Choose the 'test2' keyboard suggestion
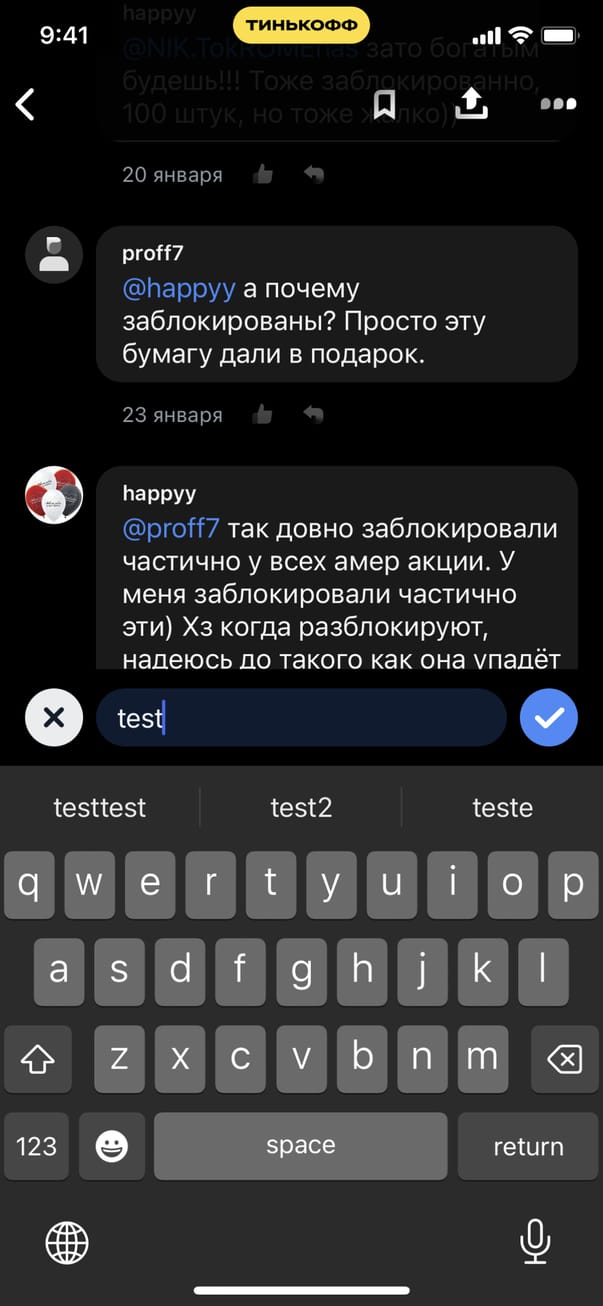 coord(301,807)
